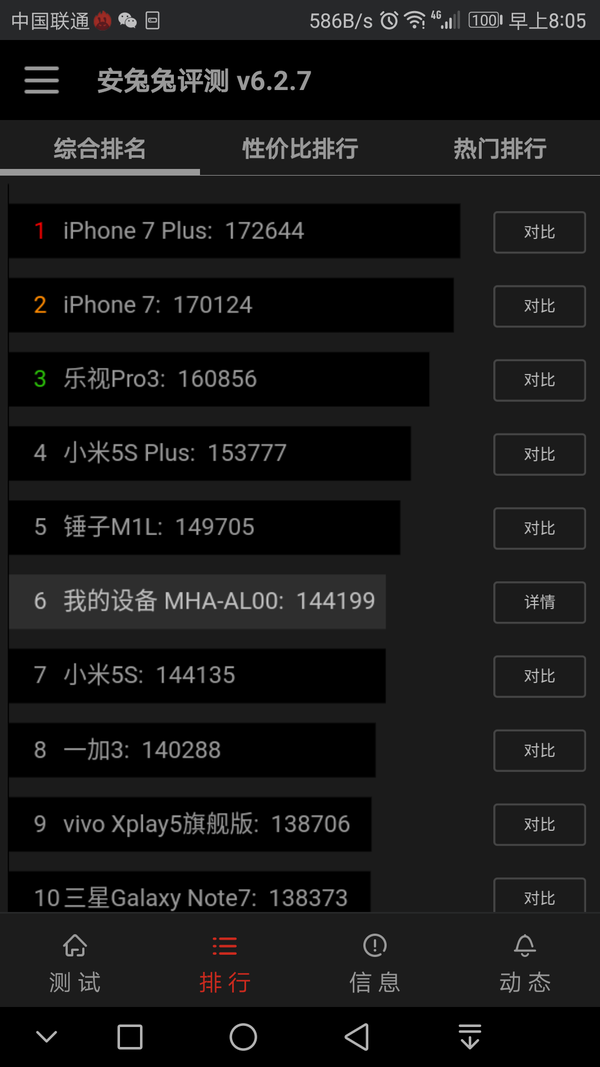Viewport: 600px width, 1067px height.
Task: Go to the 测试 bottom tab
Action: tap(75, 961)
